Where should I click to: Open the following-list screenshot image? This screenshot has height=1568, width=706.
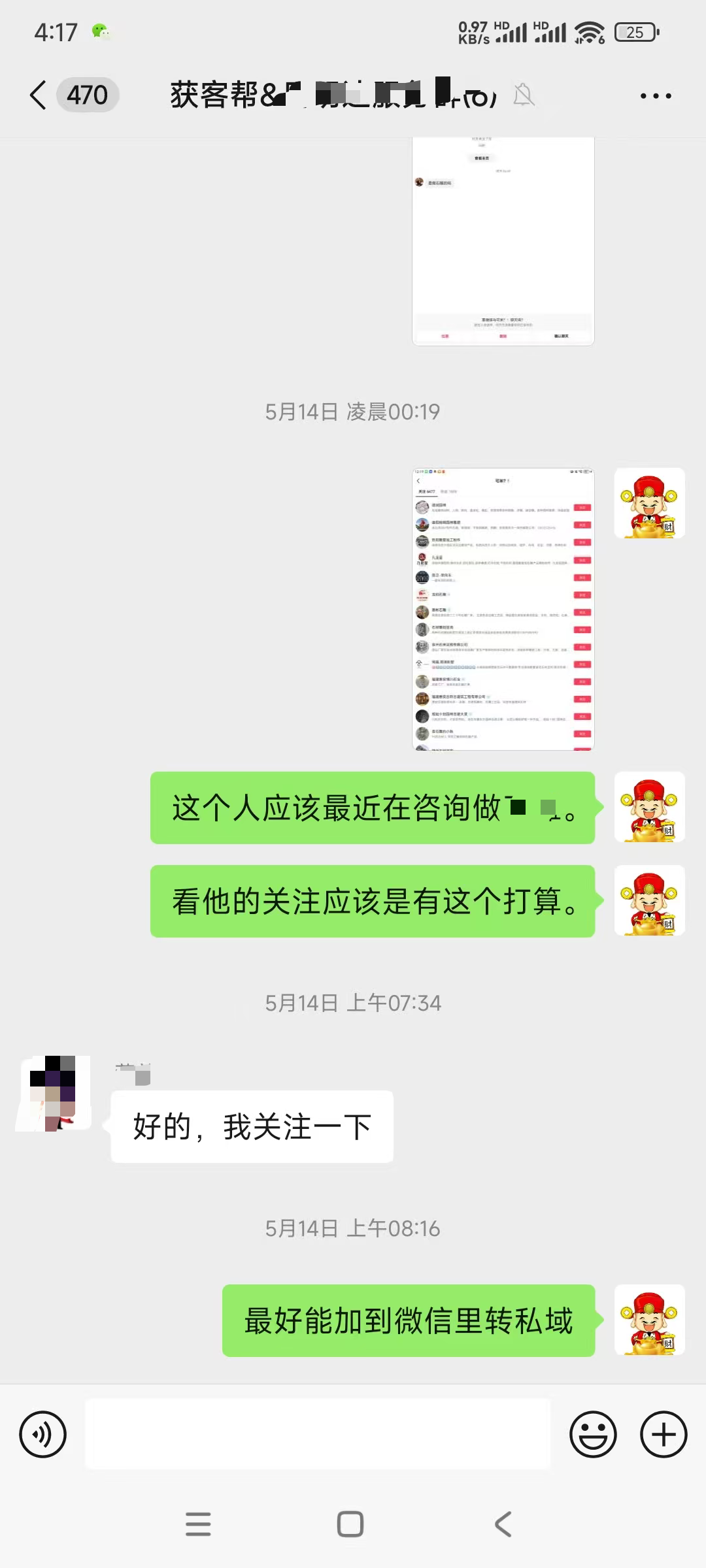(x=503, y=609)
